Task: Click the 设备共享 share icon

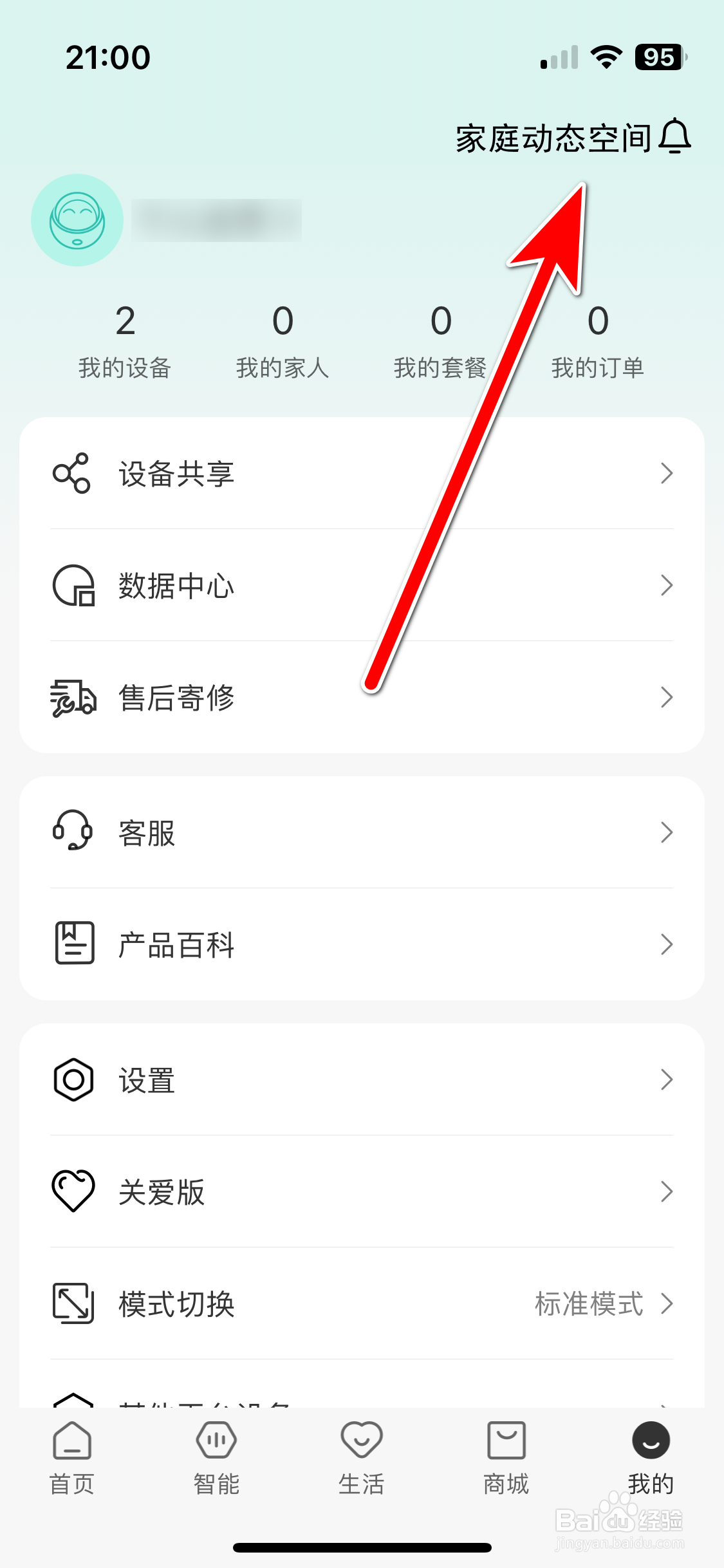Action: (x=73, y=474)
